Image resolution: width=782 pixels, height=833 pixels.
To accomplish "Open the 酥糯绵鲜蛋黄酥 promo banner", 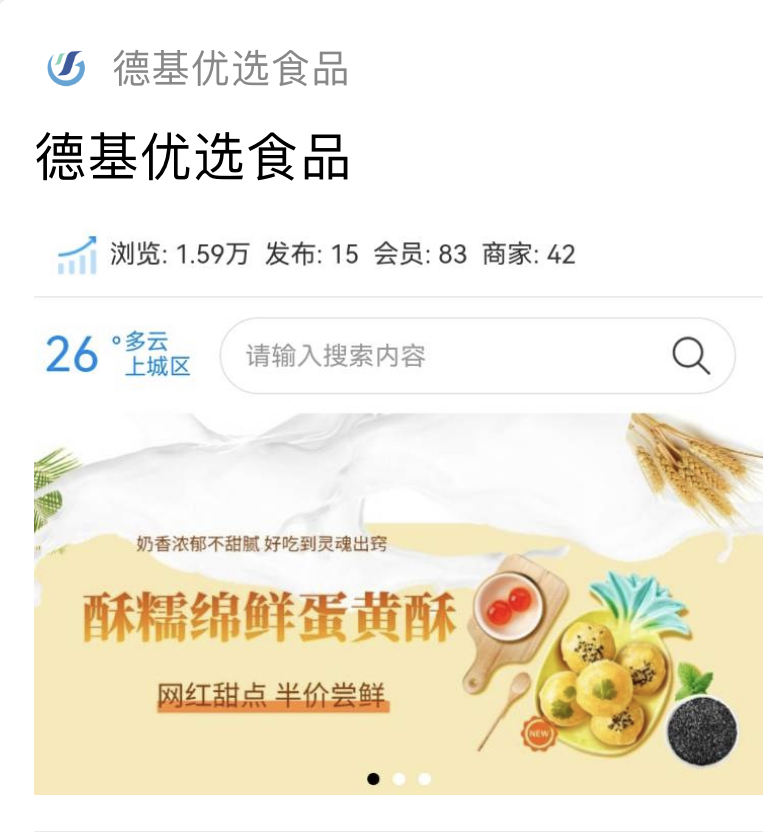I will pos(398,620).
